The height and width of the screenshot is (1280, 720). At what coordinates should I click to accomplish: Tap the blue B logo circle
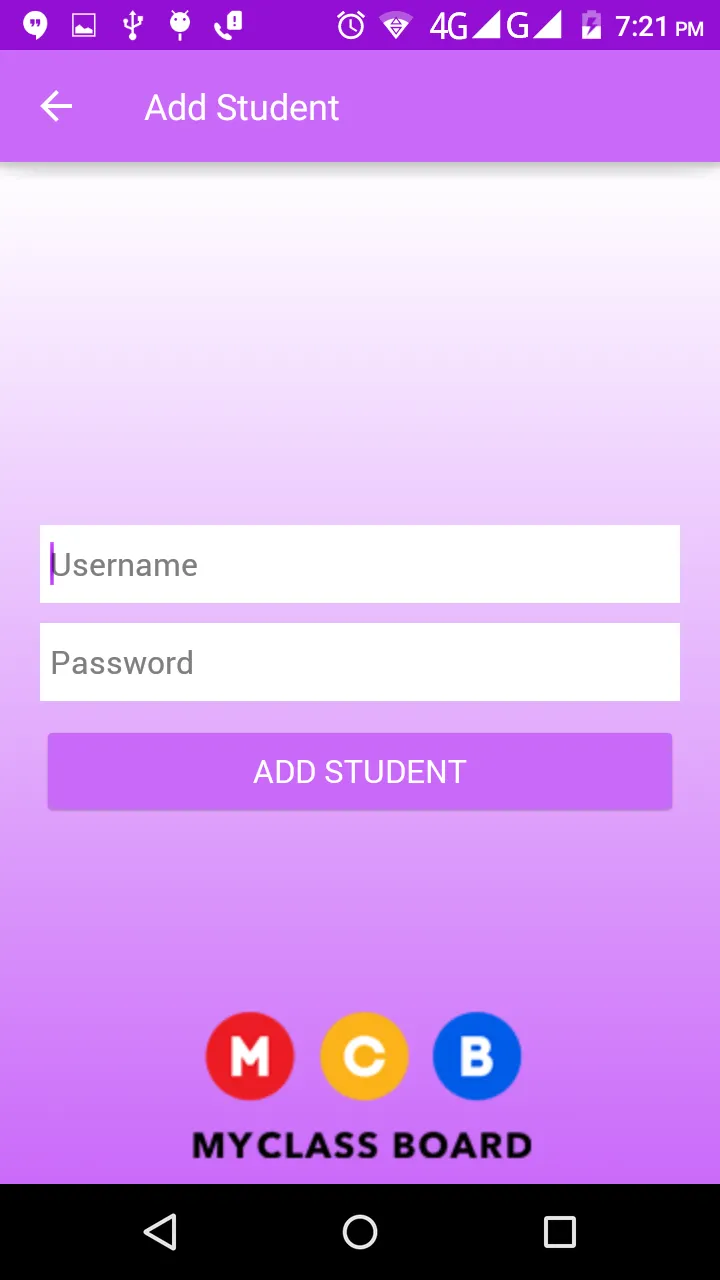coord(477,1056)
